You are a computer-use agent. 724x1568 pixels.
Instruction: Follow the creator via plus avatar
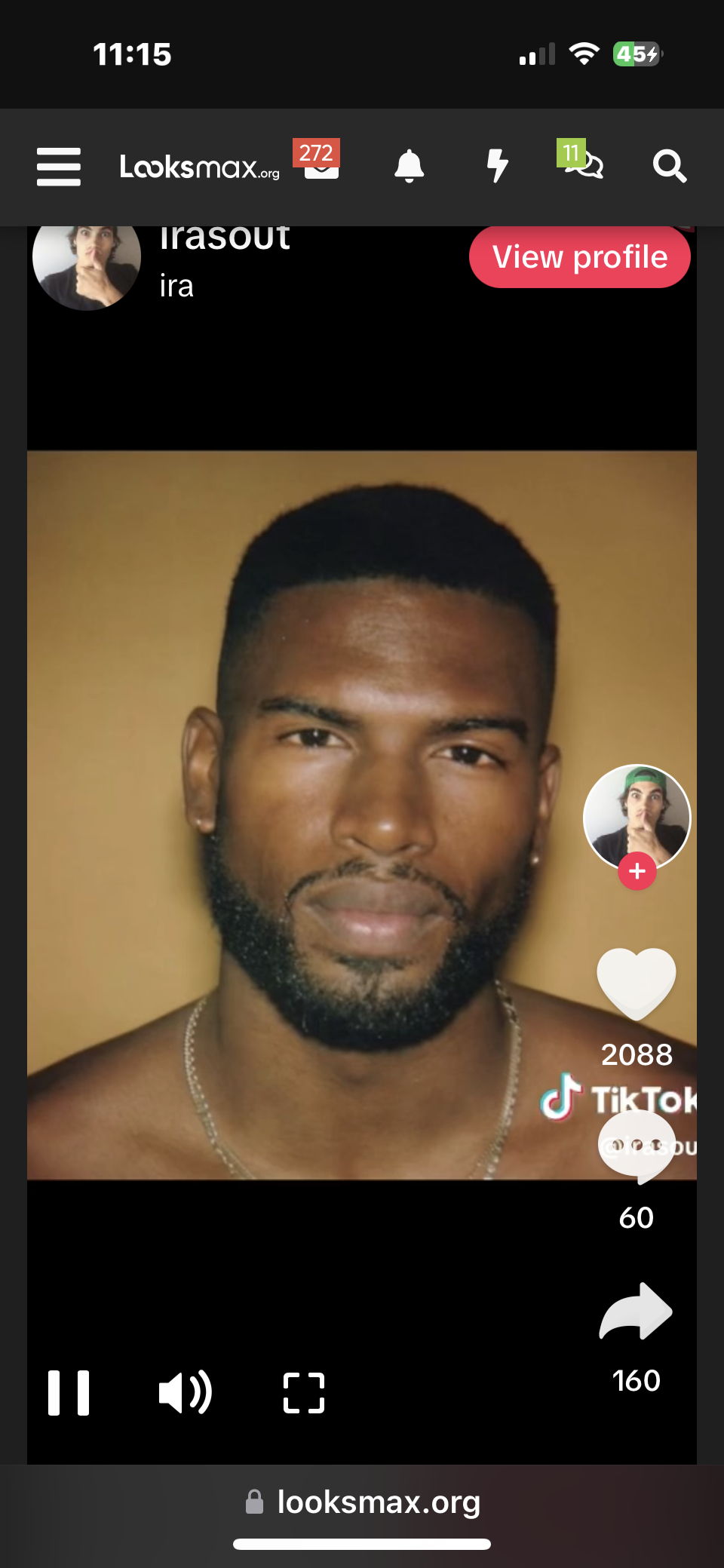click(x=637, y=871)
